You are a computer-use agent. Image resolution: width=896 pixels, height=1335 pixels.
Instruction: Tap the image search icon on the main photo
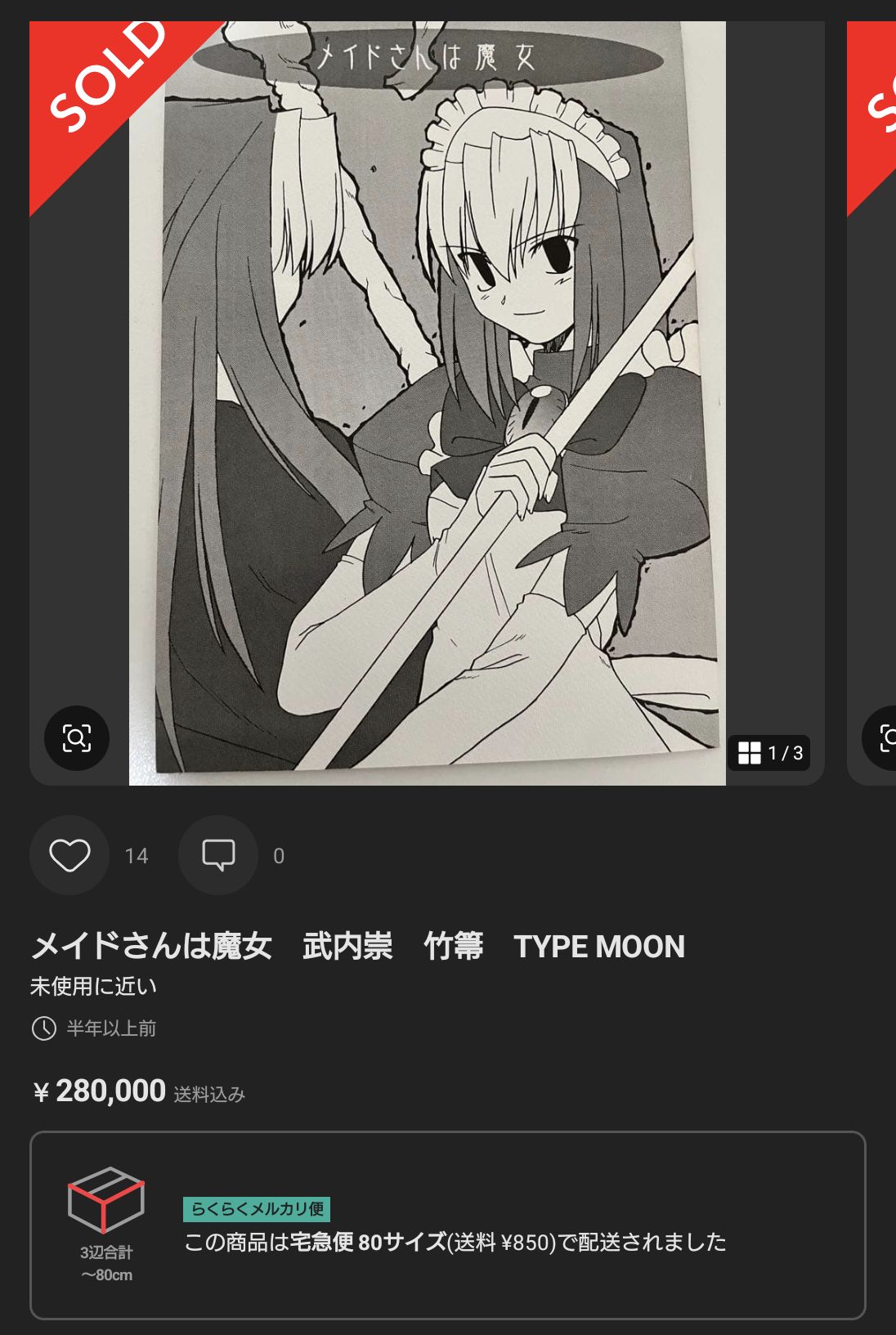[x=77, y=738]
